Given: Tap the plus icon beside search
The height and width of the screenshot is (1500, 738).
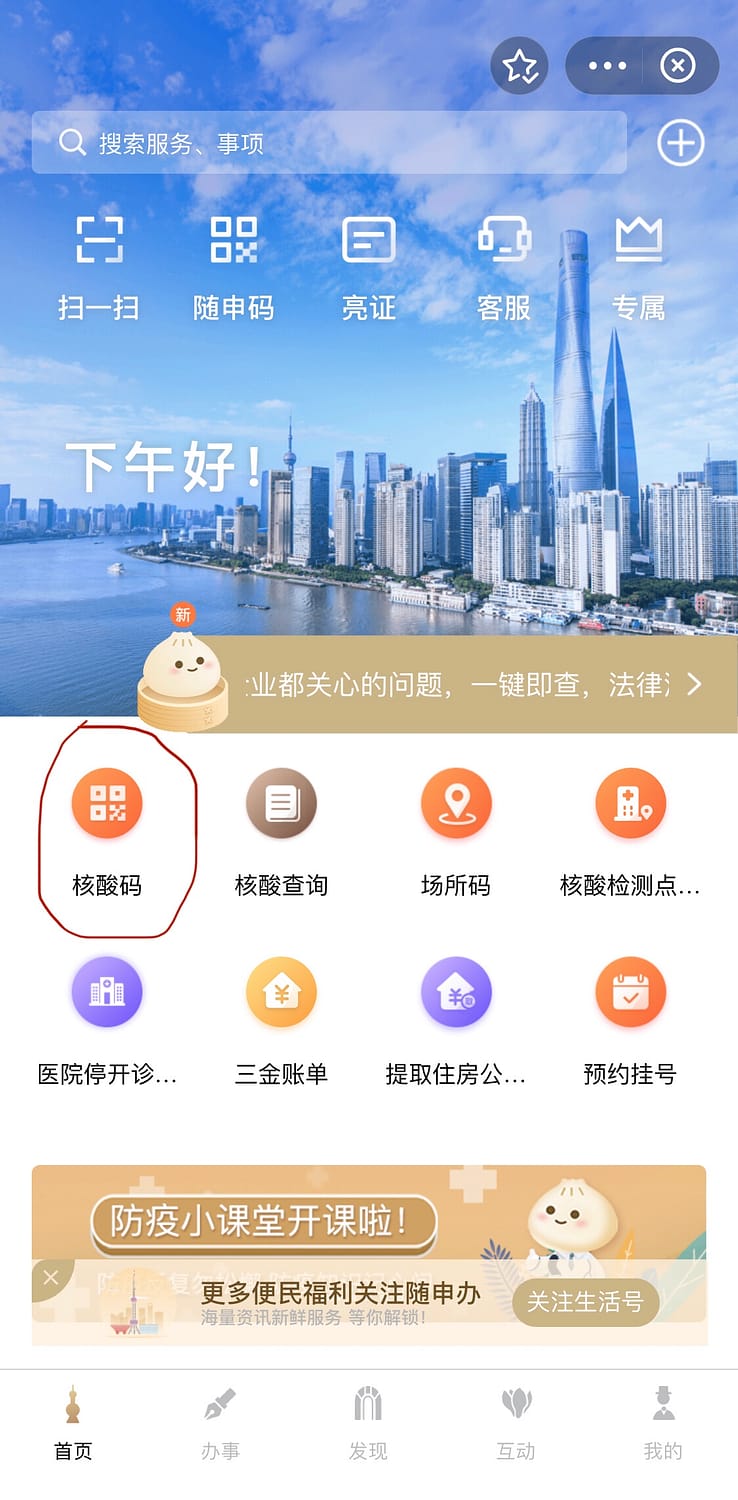Looking at the screenshot, I should [680, 143].
